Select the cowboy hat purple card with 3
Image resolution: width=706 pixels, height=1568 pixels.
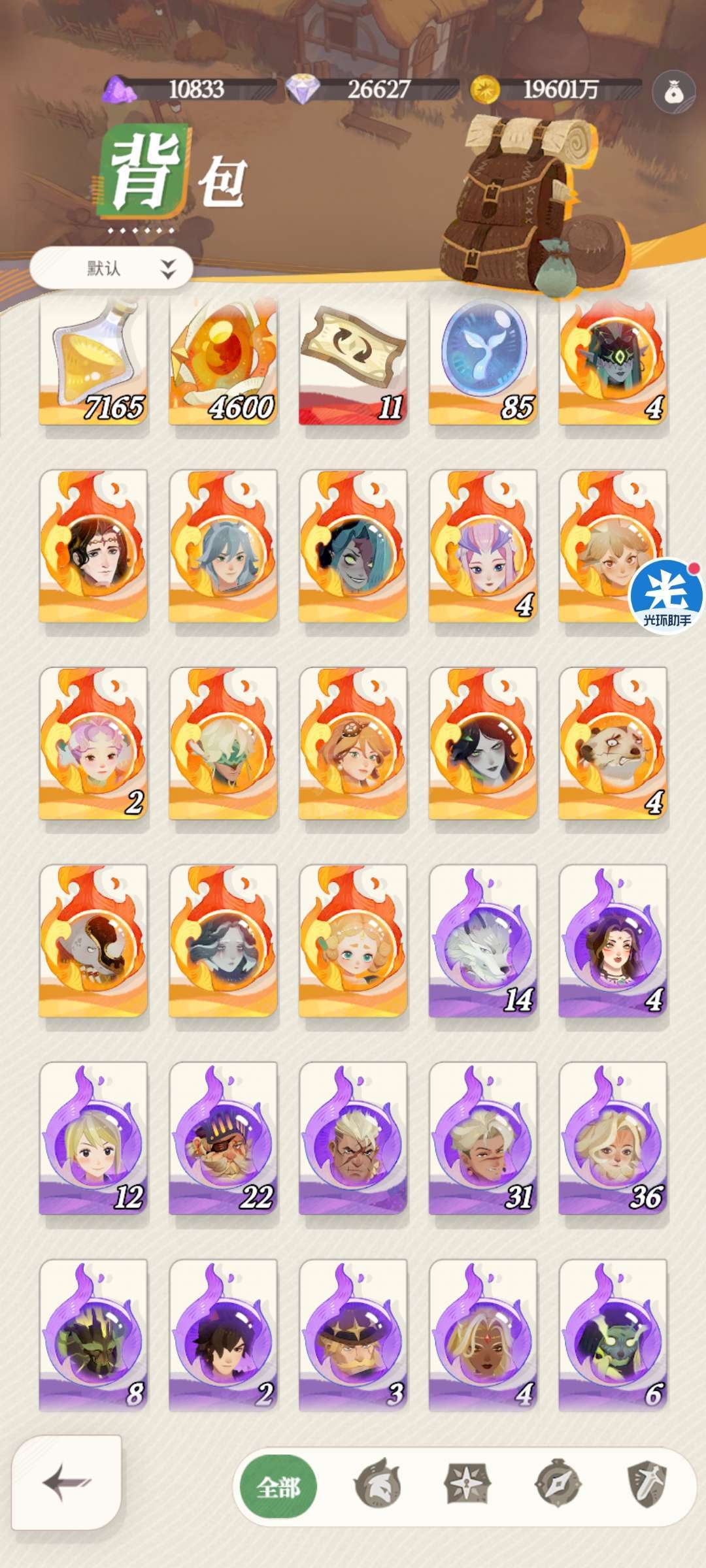tap(353, 1335)
